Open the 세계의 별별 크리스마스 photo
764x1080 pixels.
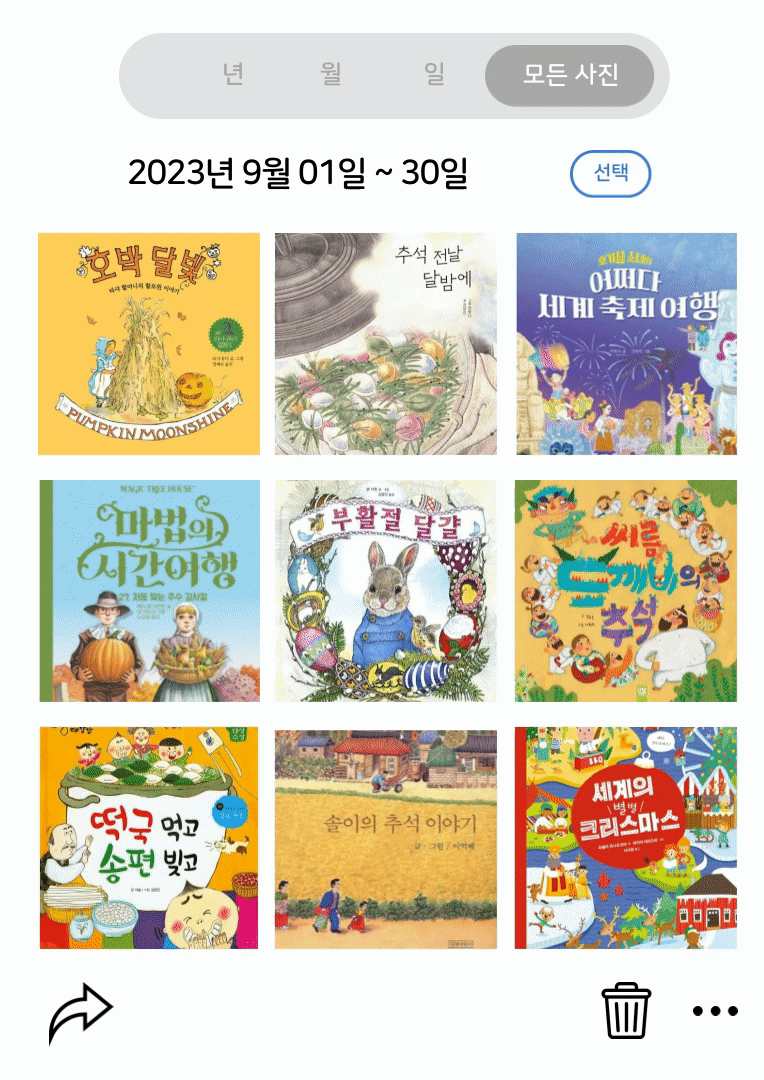pos(626,838)
